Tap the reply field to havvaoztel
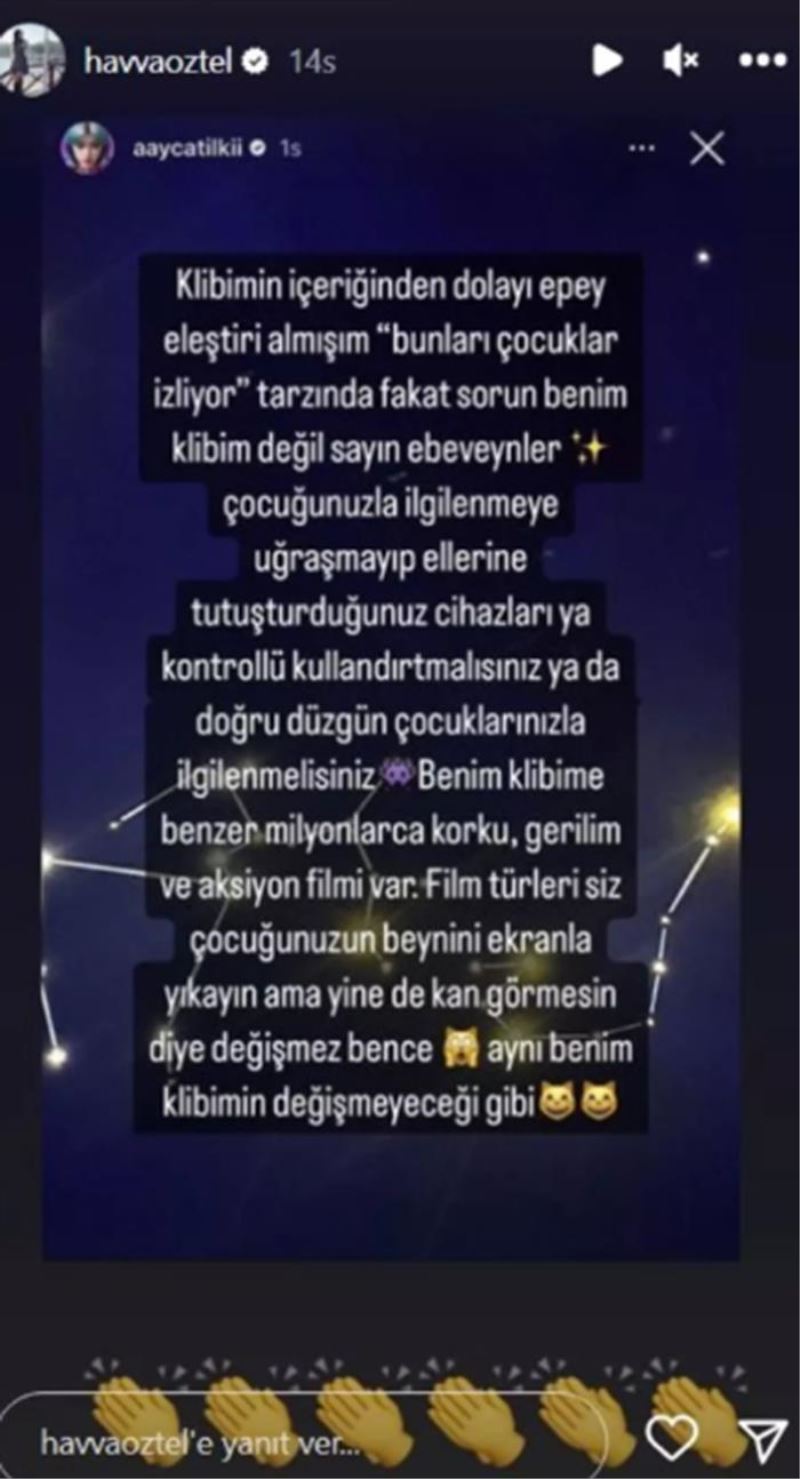The width and height of the screenshot is (800, 1479). [x=300, y=1442]
